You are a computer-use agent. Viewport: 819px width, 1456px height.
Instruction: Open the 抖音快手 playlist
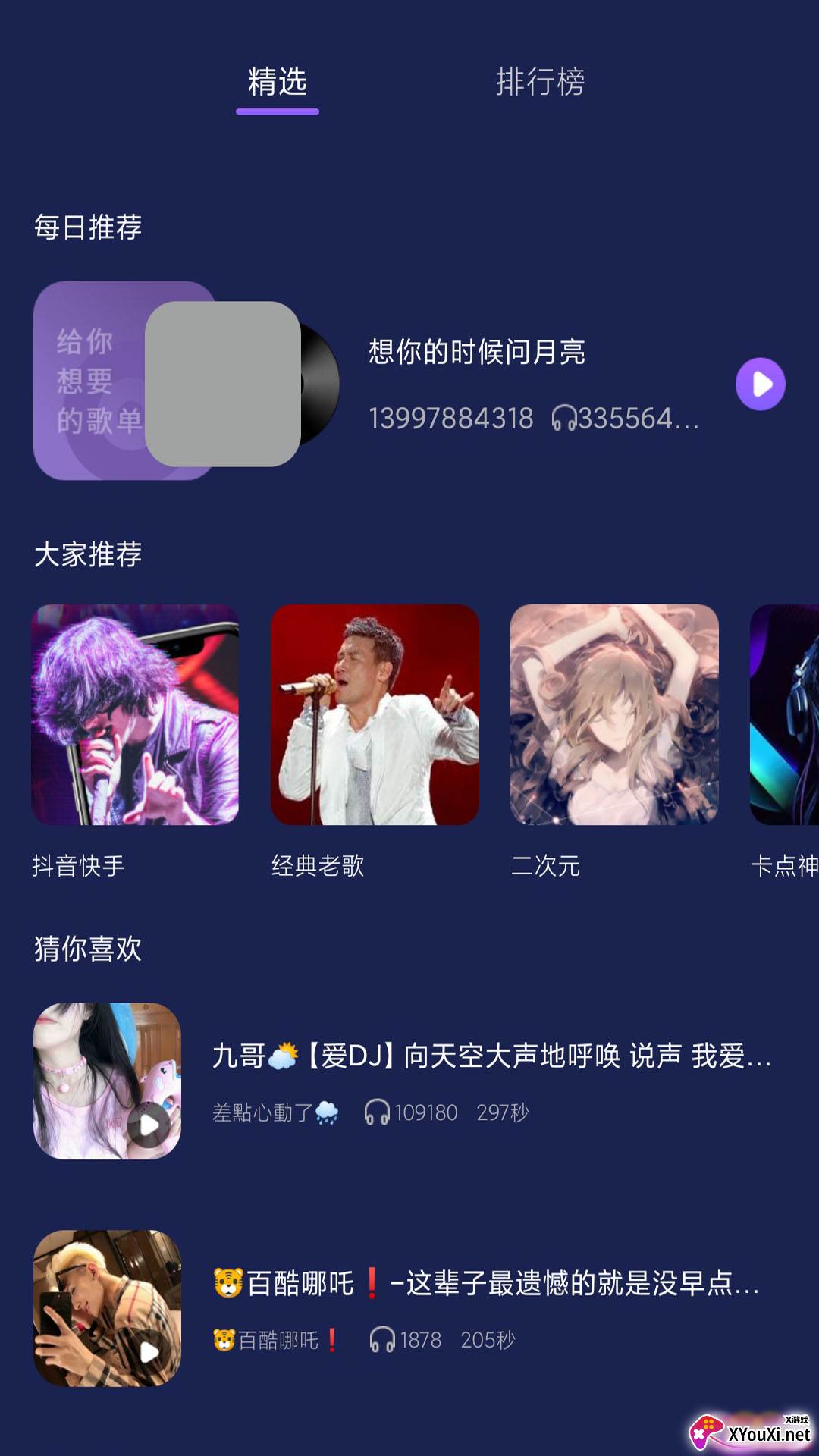click(135, 714)
